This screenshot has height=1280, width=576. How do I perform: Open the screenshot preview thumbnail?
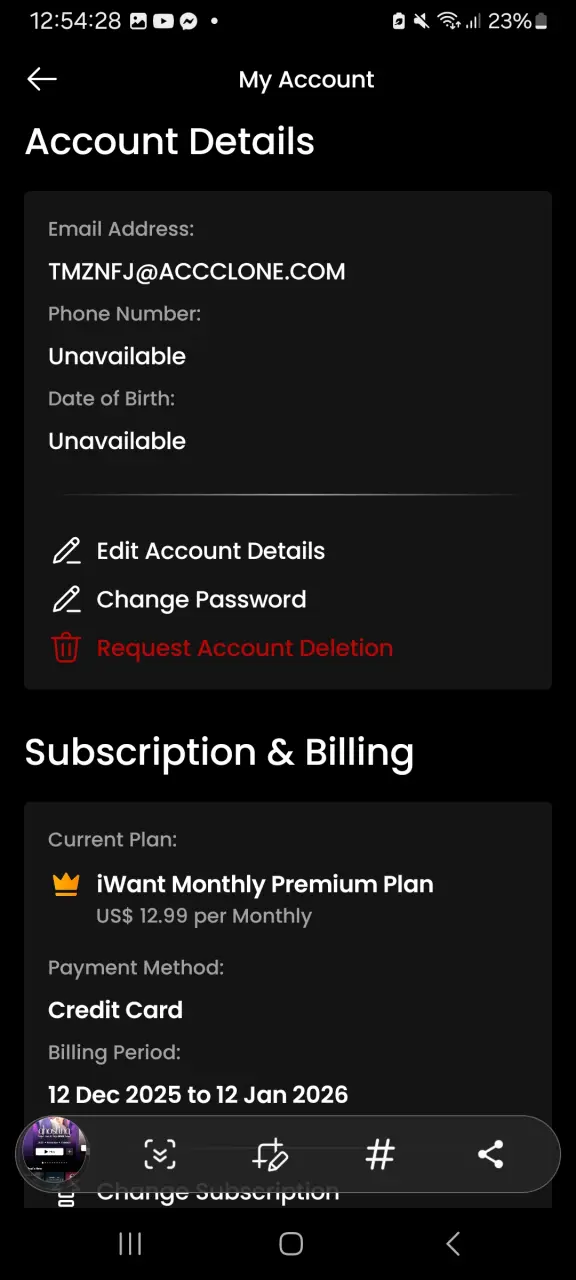pos(55,1154)
